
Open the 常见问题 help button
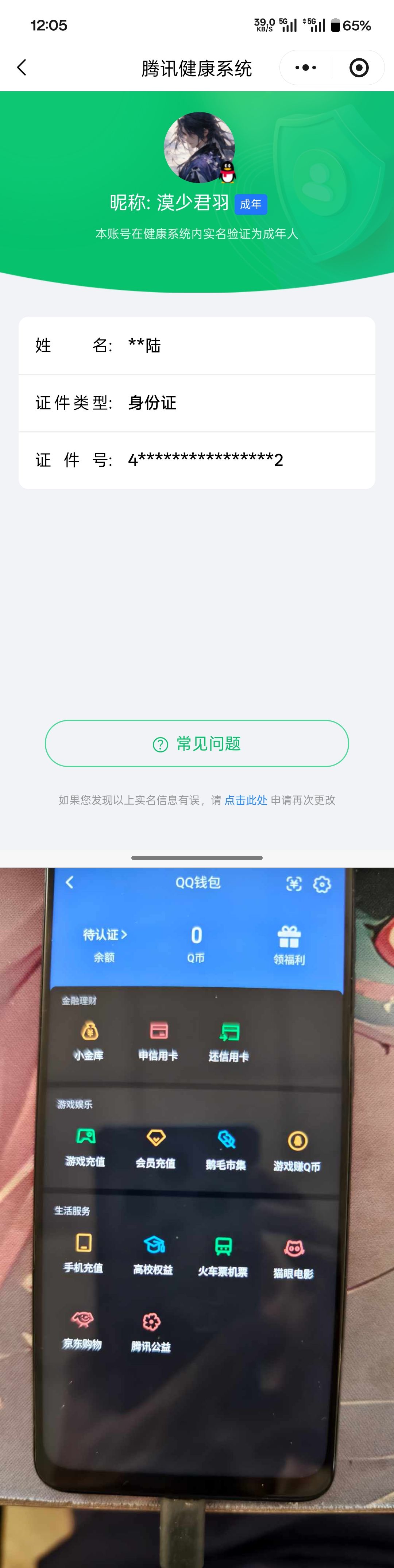[197, 743]
